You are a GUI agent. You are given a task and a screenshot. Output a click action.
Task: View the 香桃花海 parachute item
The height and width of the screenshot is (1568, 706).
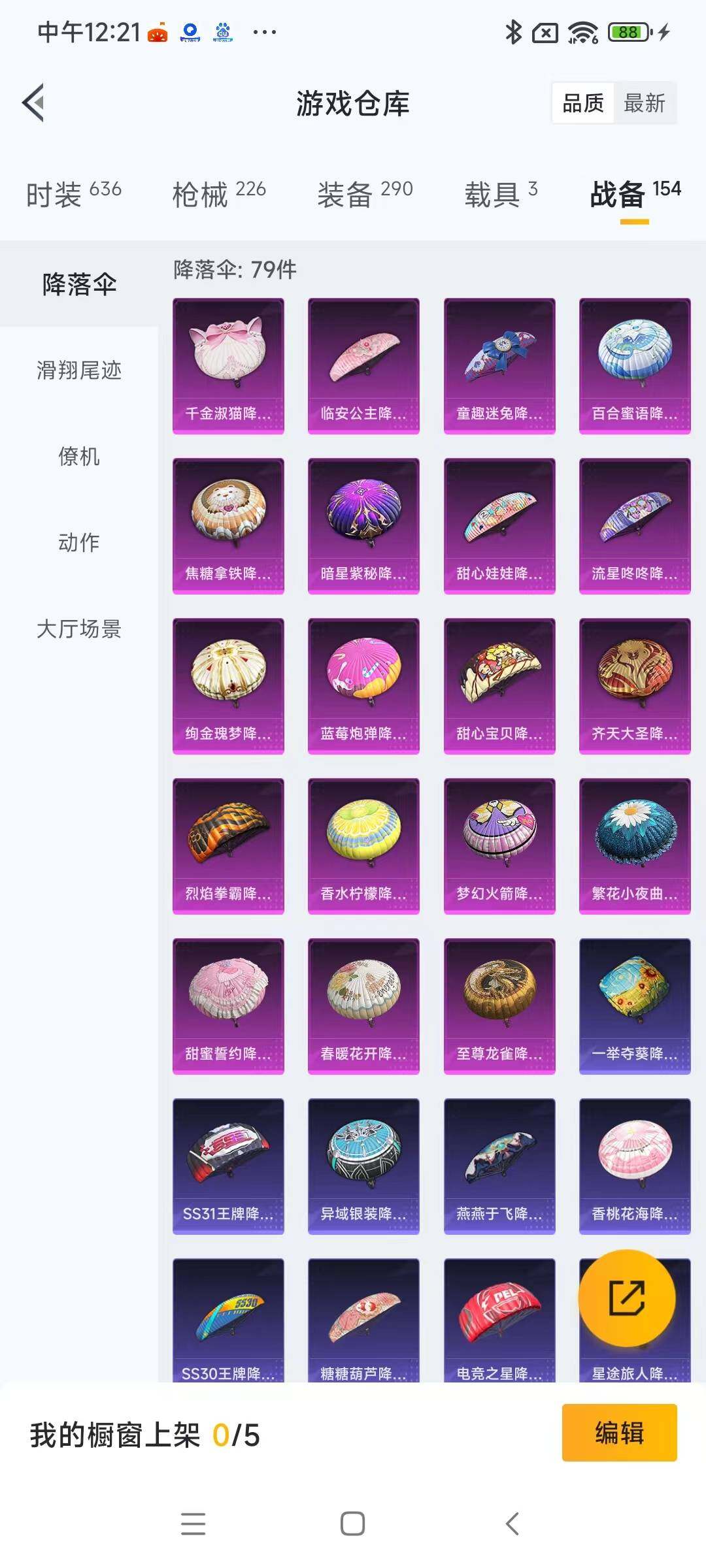[x=635, y=1166]
